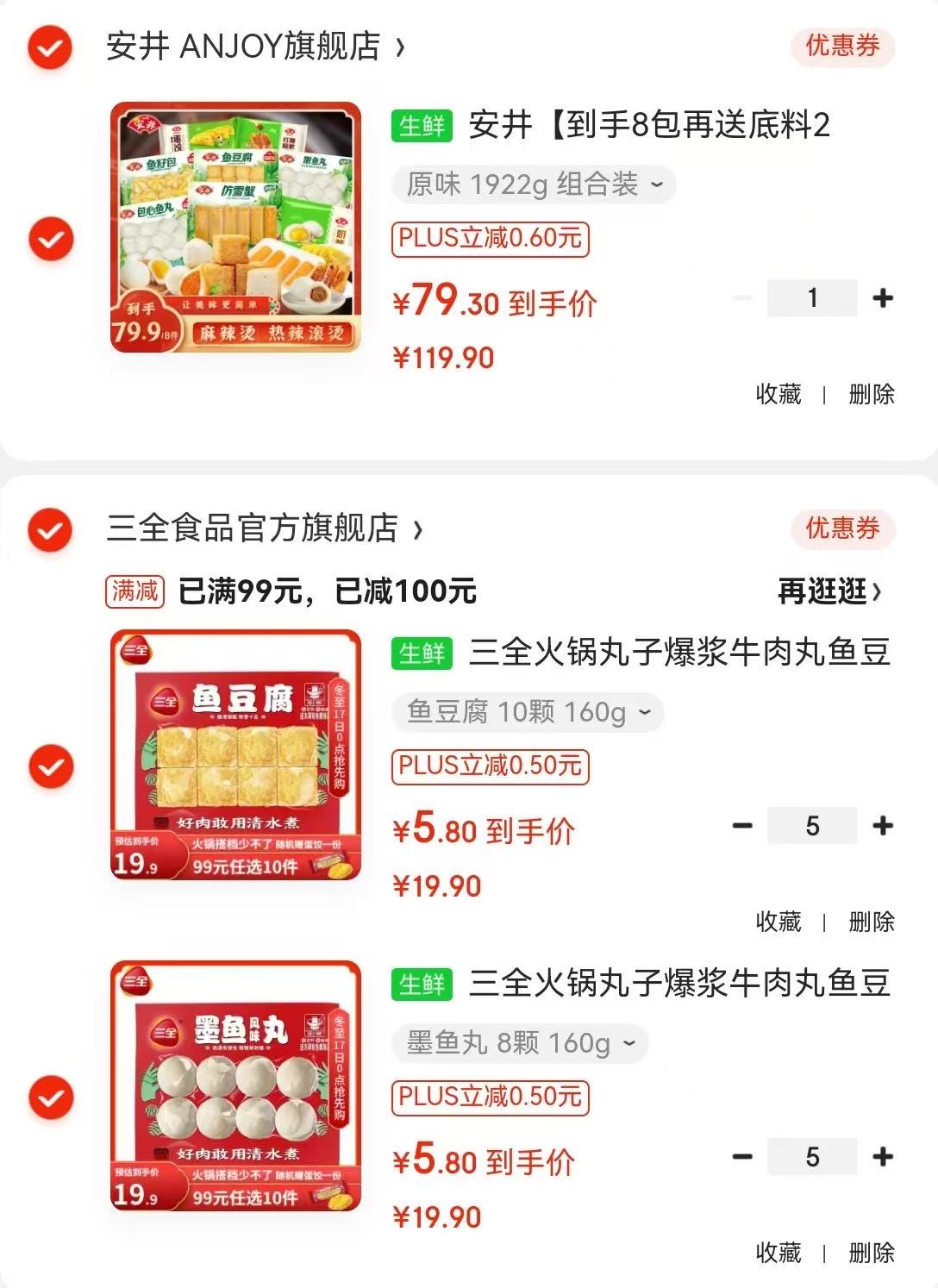
Task: Open the 三全食品官方旗舰店 store page
Action: point(265,528)
